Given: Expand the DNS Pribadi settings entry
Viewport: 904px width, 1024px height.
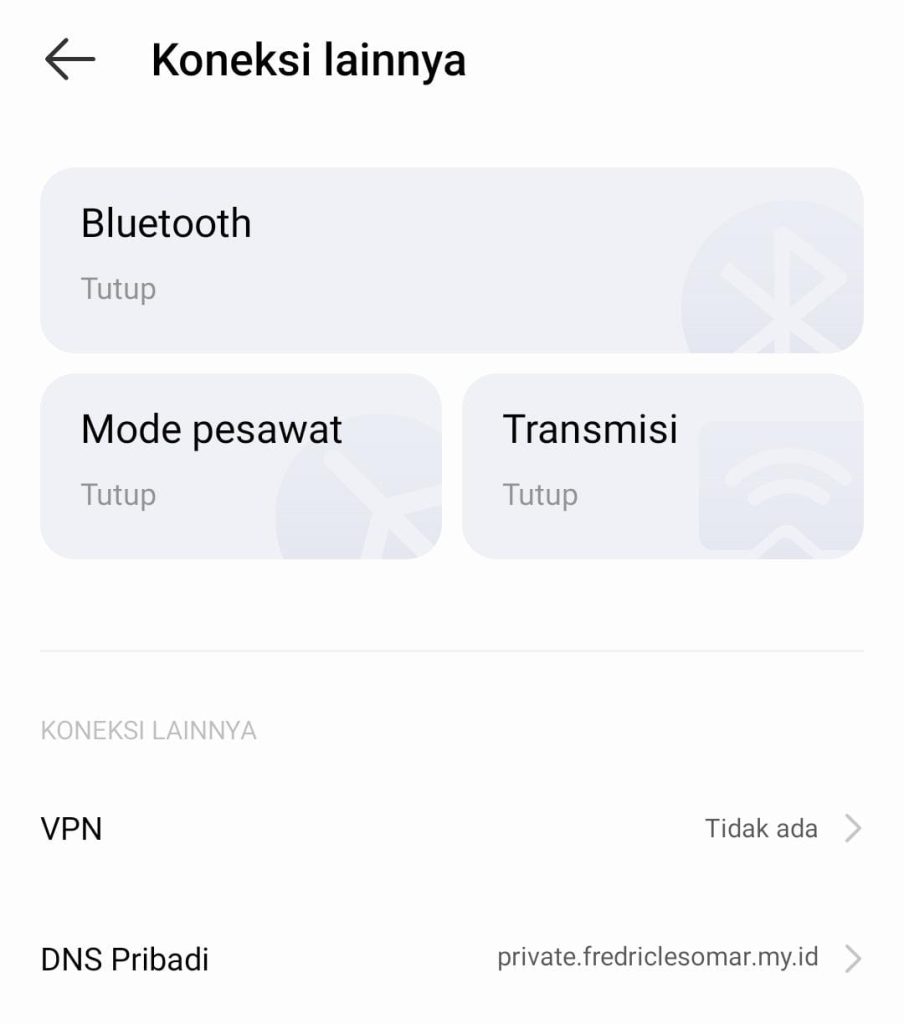Looking at the screenshot, I should tap(450, 958).
